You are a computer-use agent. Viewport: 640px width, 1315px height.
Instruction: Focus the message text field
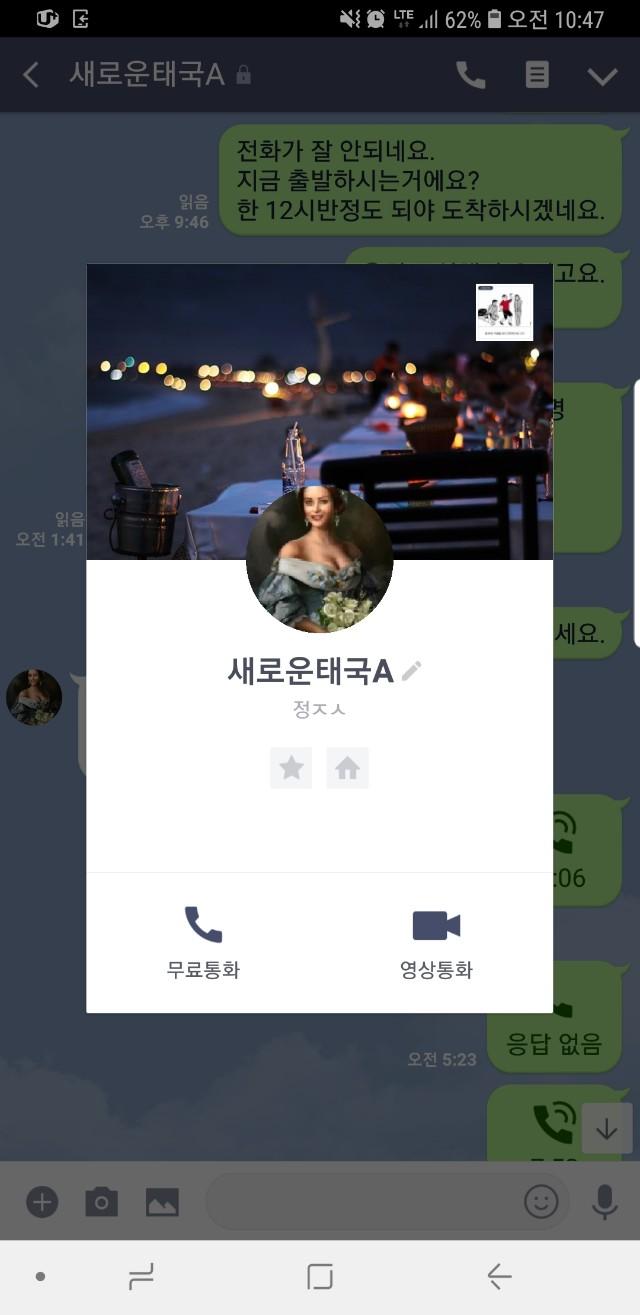tap(365, 1201)
